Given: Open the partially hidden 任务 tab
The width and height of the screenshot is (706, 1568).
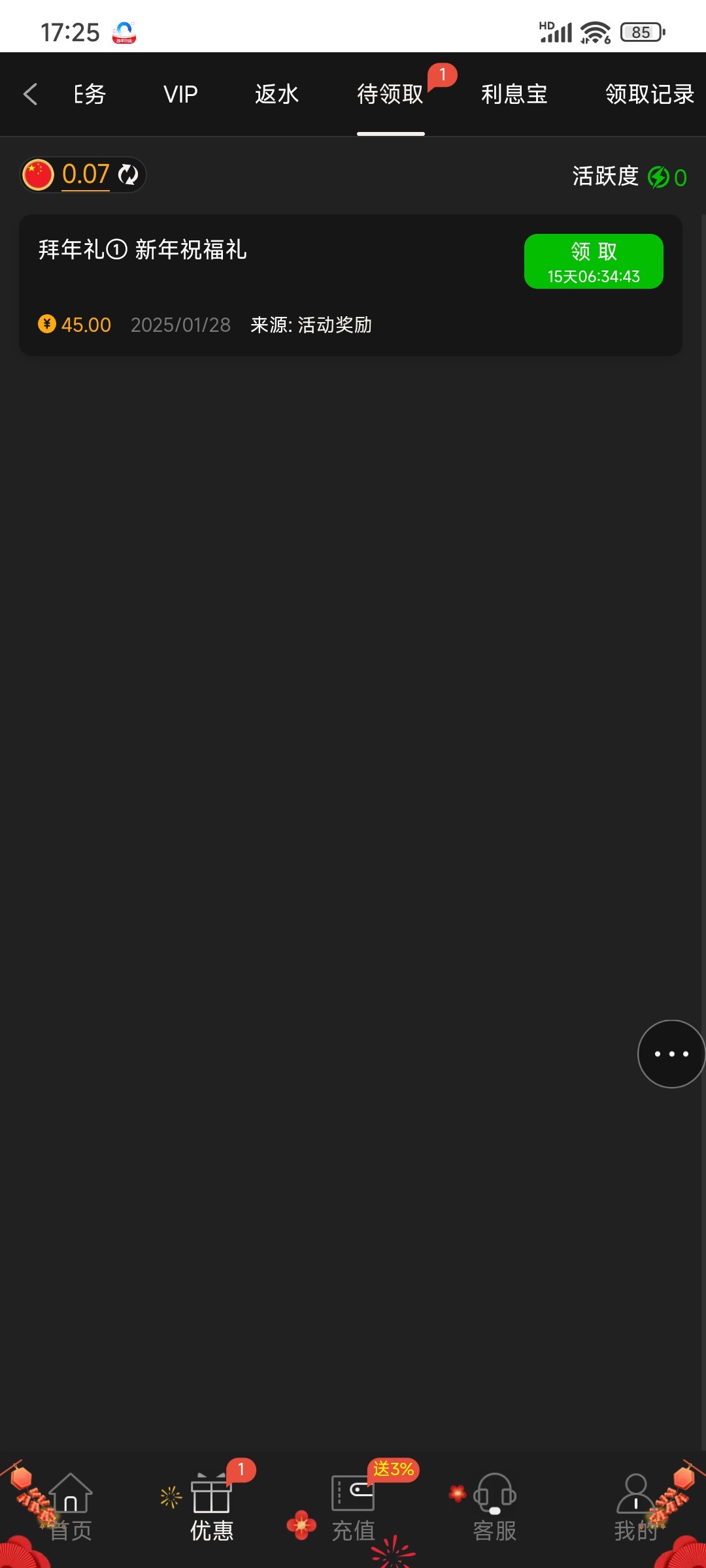Looking at the screenshot, I should pos(89,94).
